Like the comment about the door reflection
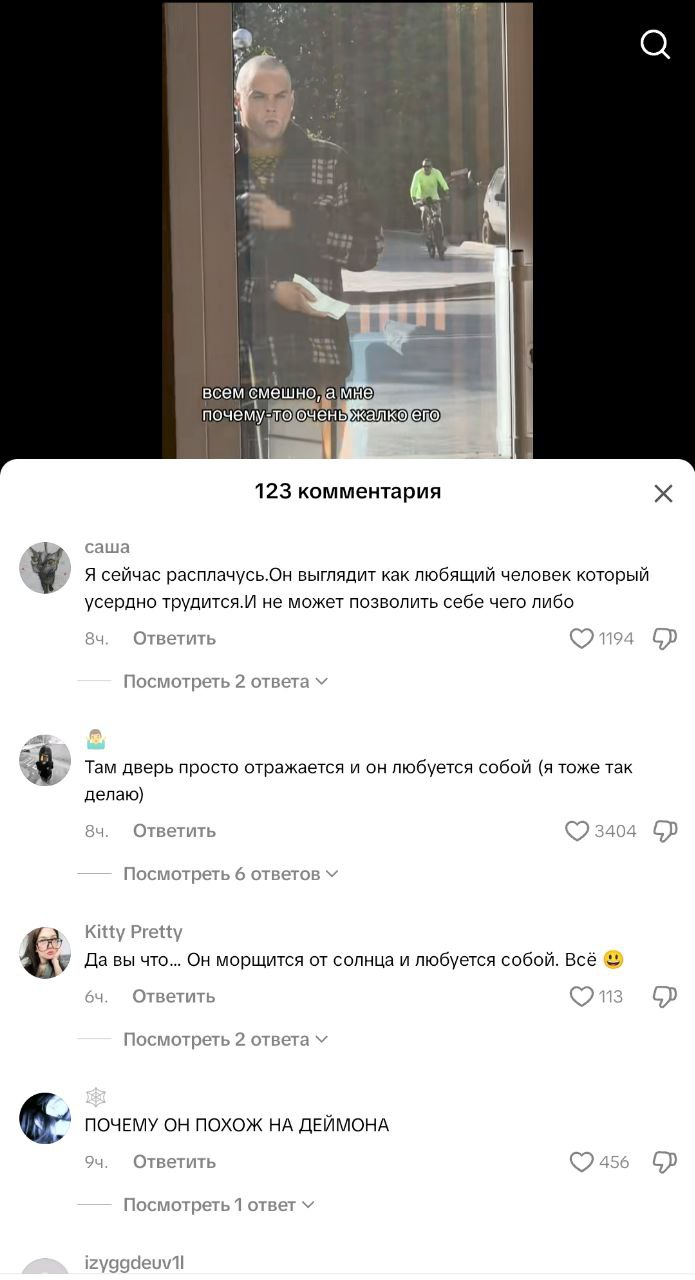Image resolution: width=695 pixels, height=1280 pixels. pos(577,830)
